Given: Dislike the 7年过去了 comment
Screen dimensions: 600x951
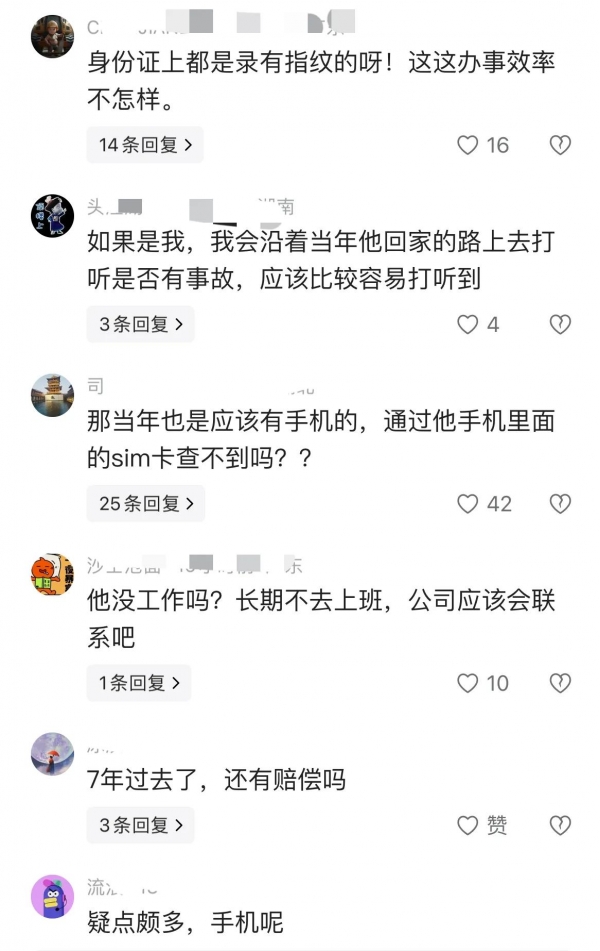Looking at the screenshot, I should click(x=560, y=825).
